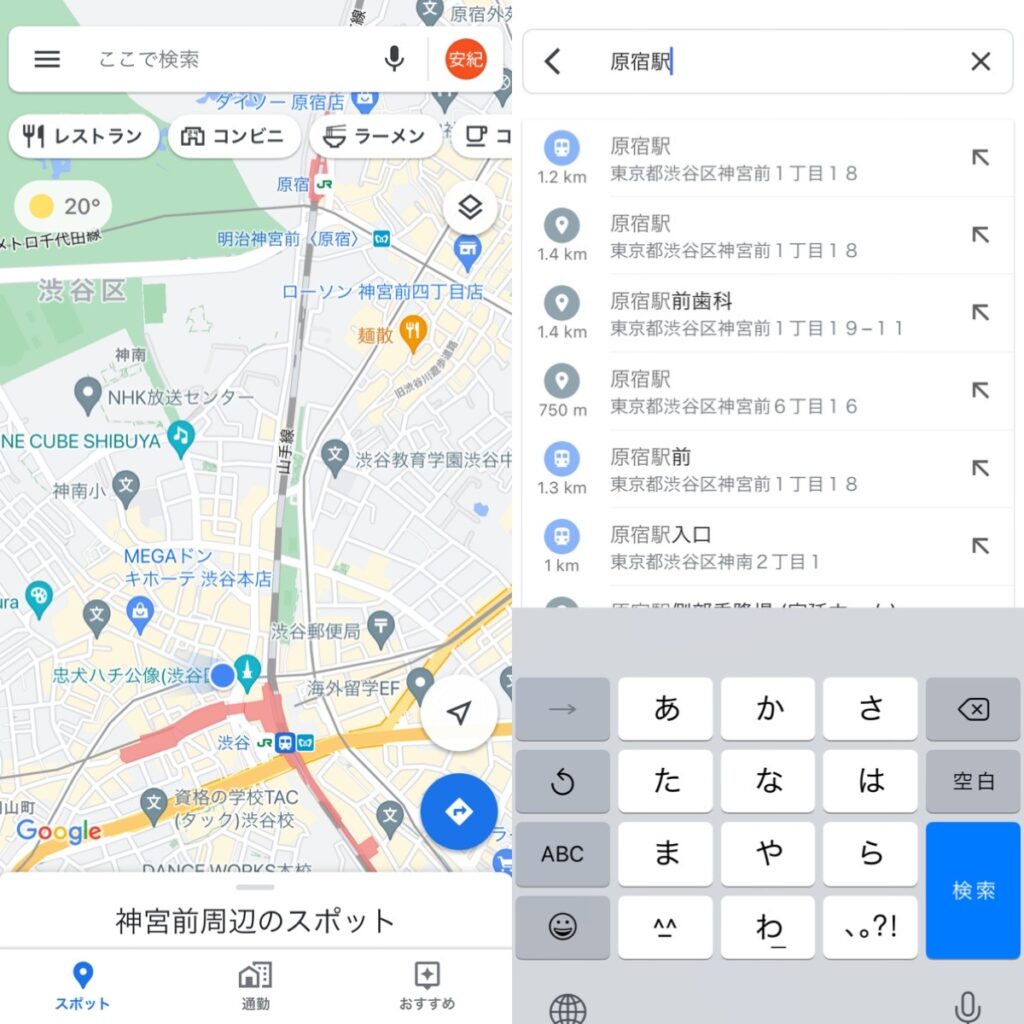Tap the blue 検索 key on the keyboard
The height and width of the screenshot is (1024, 1024).
point(973,890)
